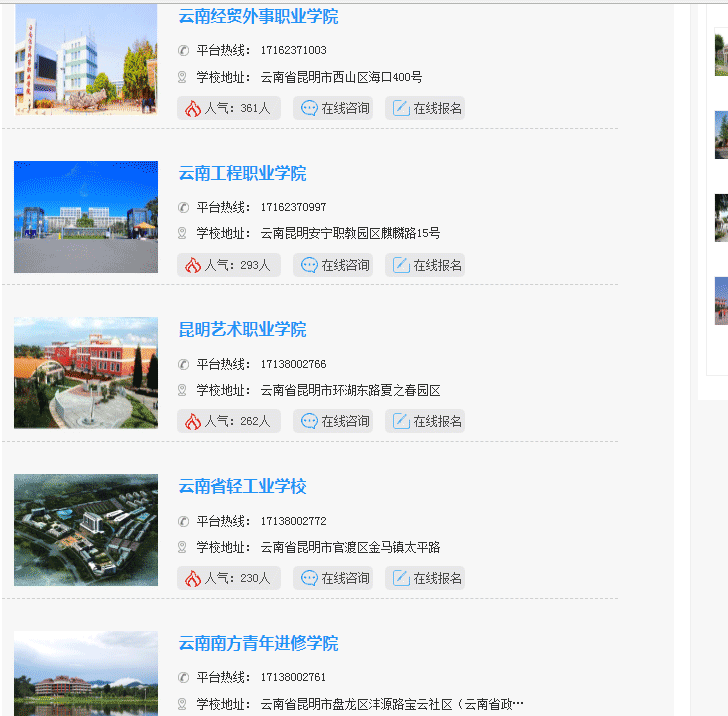View 云南经贸外事职业学院 campus photo
Image resolution: width=728 pixels, height=716 pixels.
[86, 60]
